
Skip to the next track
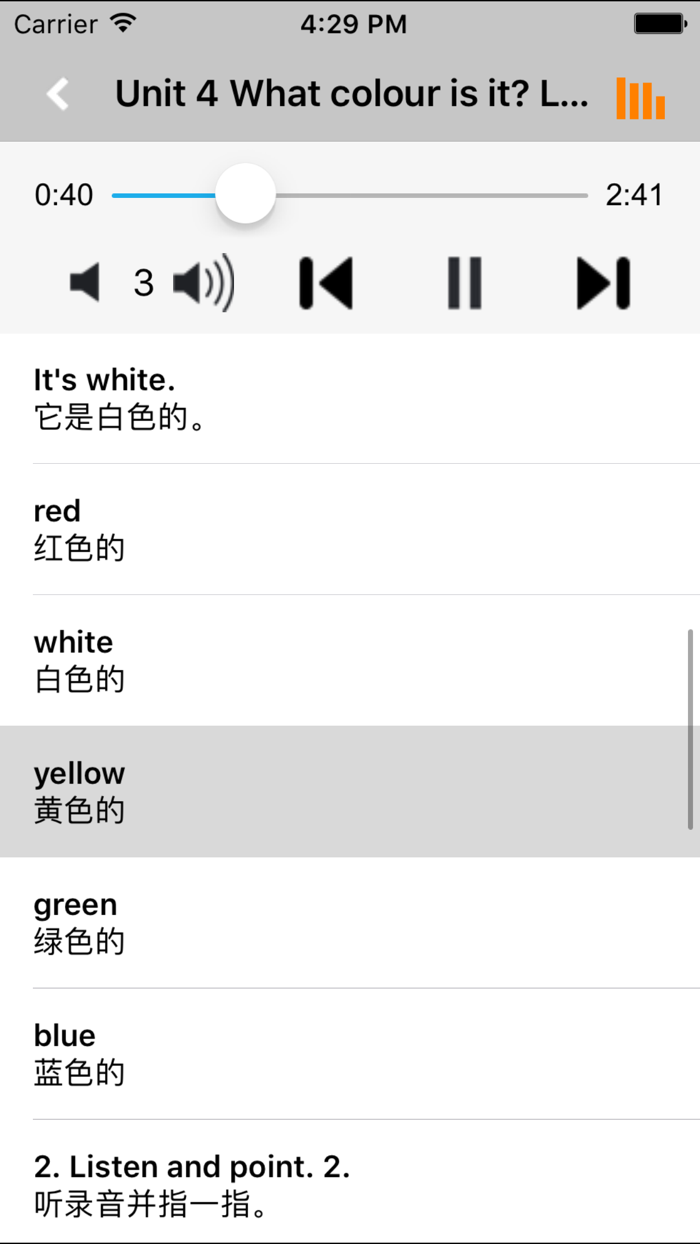point(603,283)
